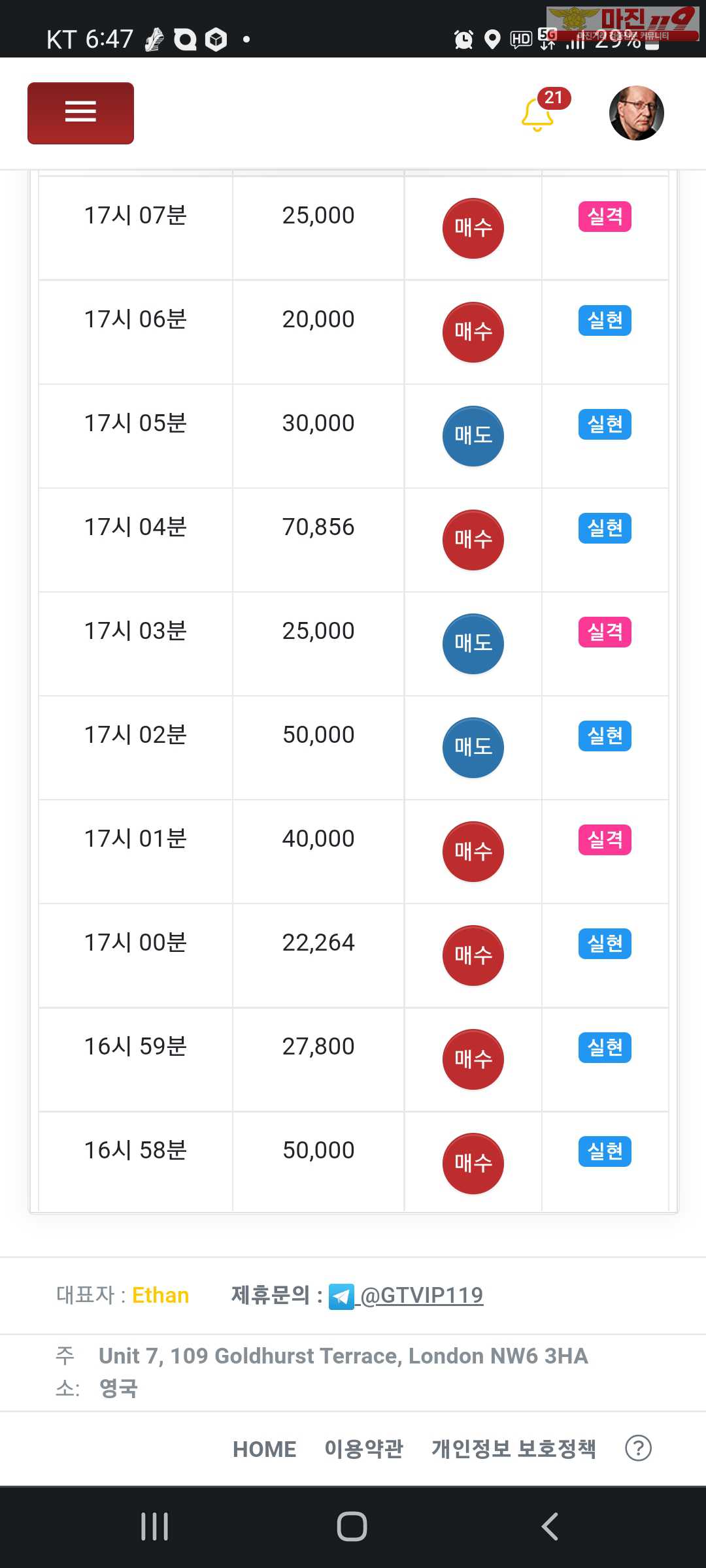706x1568 pixels.
Task: Open 이용약관 terms link
Action: pyautogui.click(x=364, y=1448)
